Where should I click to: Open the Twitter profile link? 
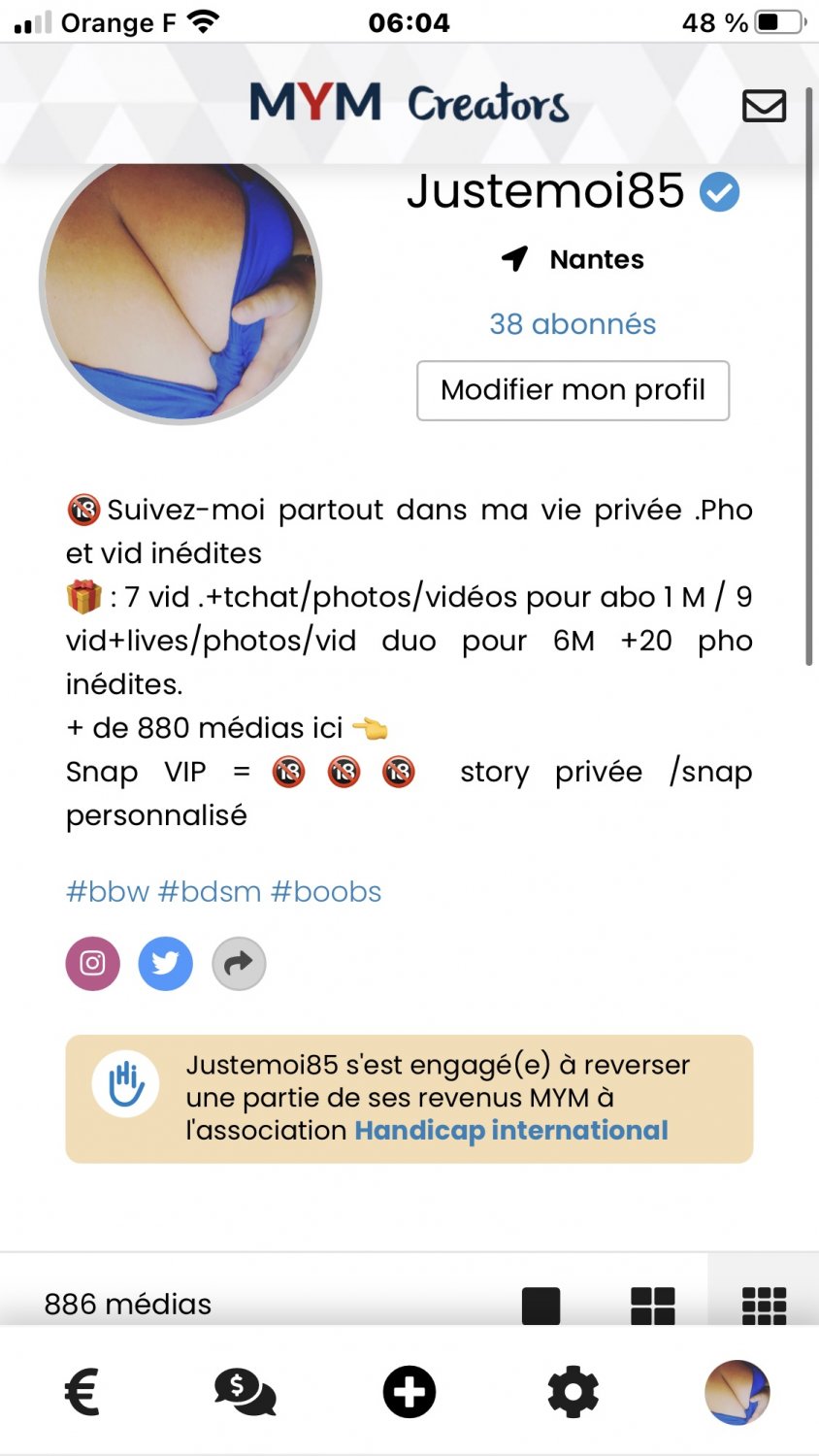[x=166, y=964]
